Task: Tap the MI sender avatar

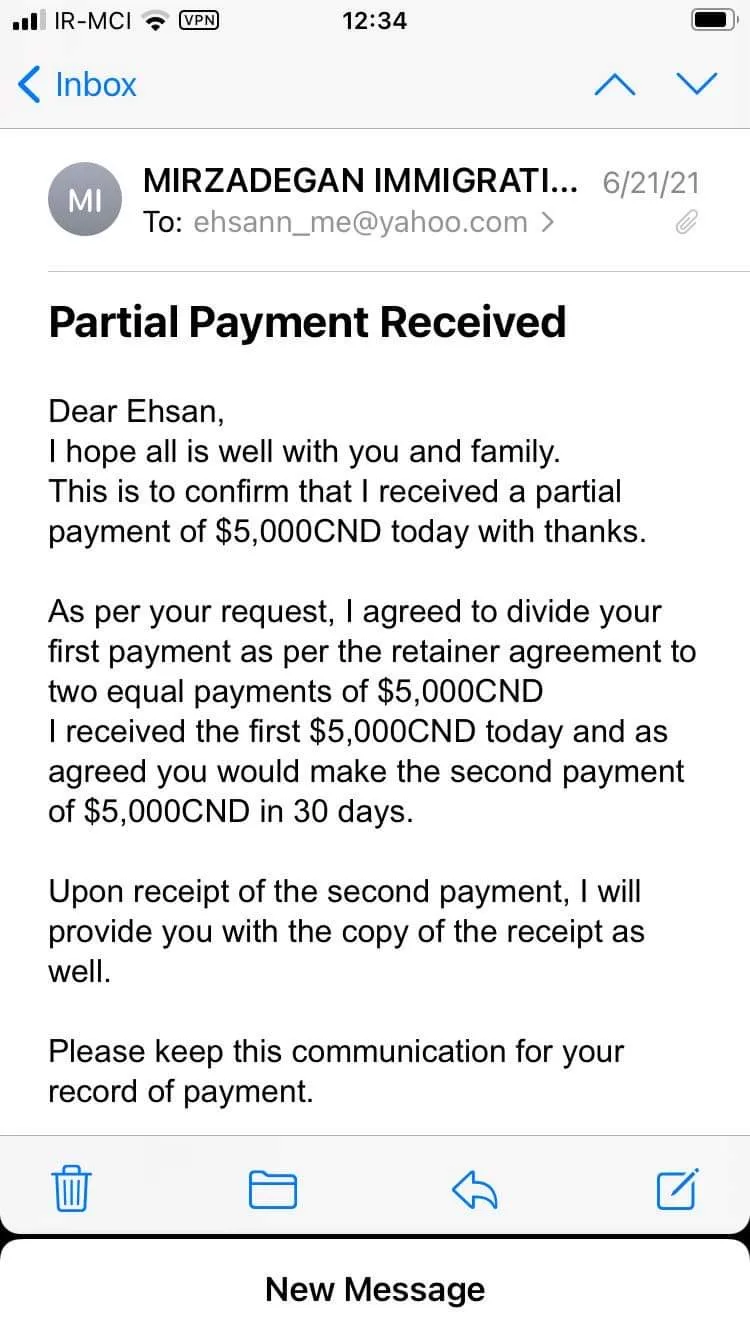Action: (85, 200)
